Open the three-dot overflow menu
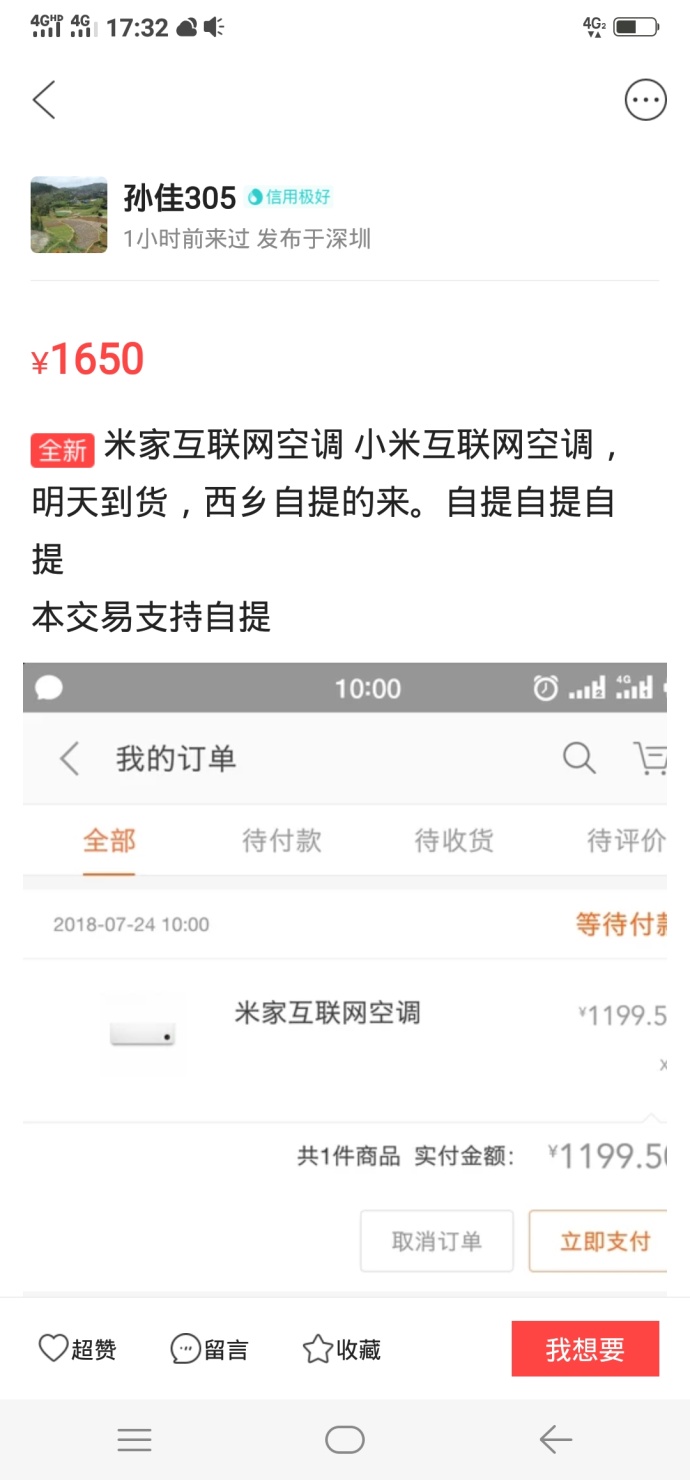Image resolution: width=690 pixels, height=1480 pixels. point(645,100)
